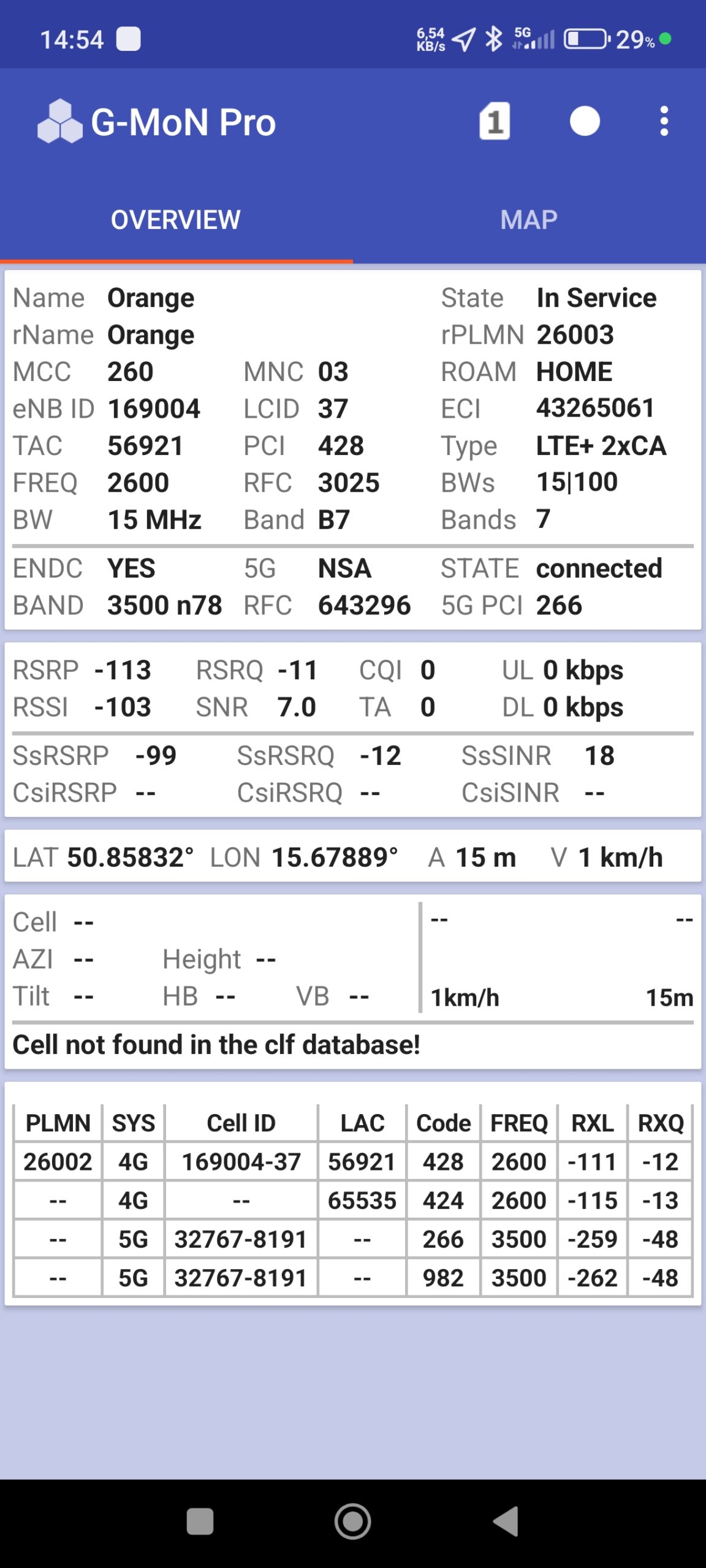Image resolution: width=706 pixels, height=1568 pixels.
Task: Tap the system home button
Action: point(352,1521)
